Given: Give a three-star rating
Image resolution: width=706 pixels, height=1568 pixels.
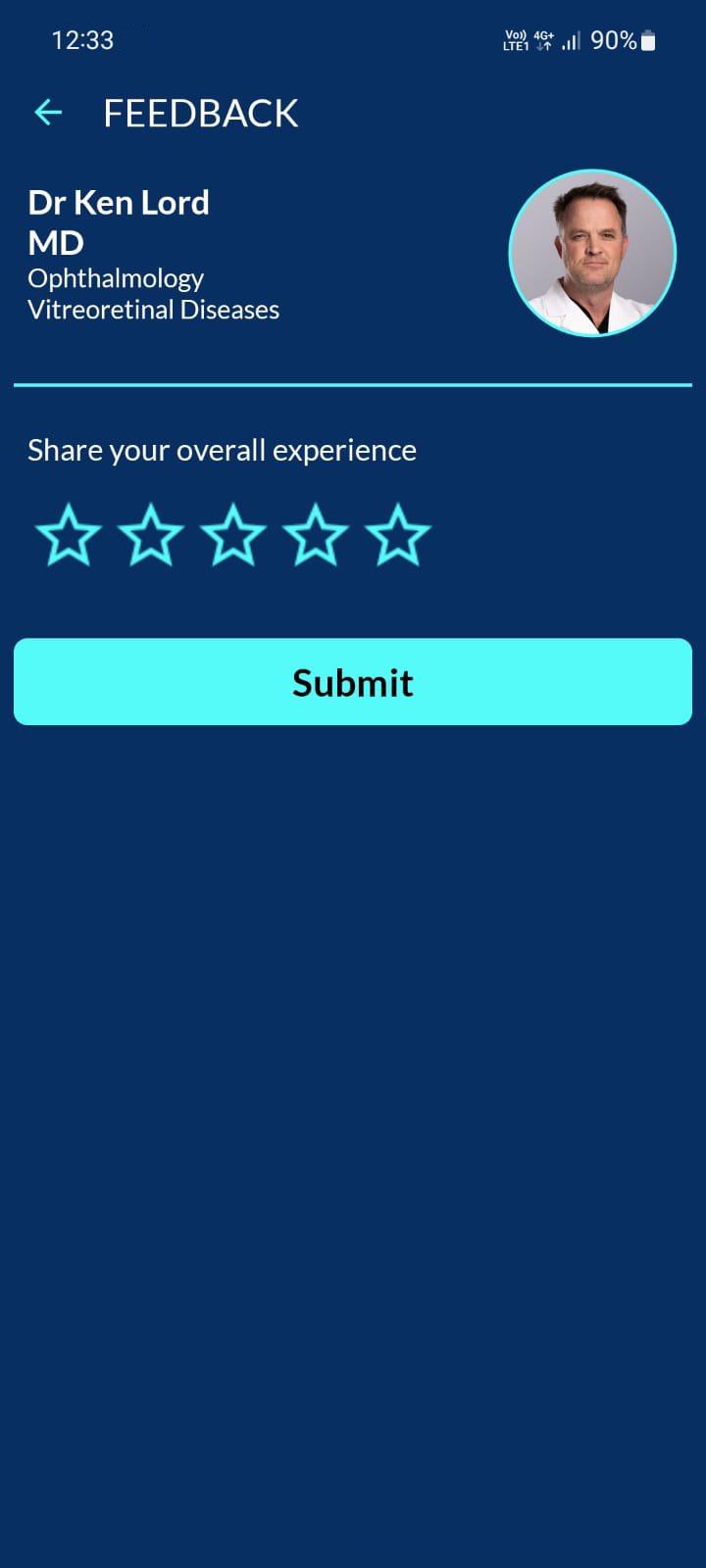Looking at the screenshot, I should pos(232,535).
